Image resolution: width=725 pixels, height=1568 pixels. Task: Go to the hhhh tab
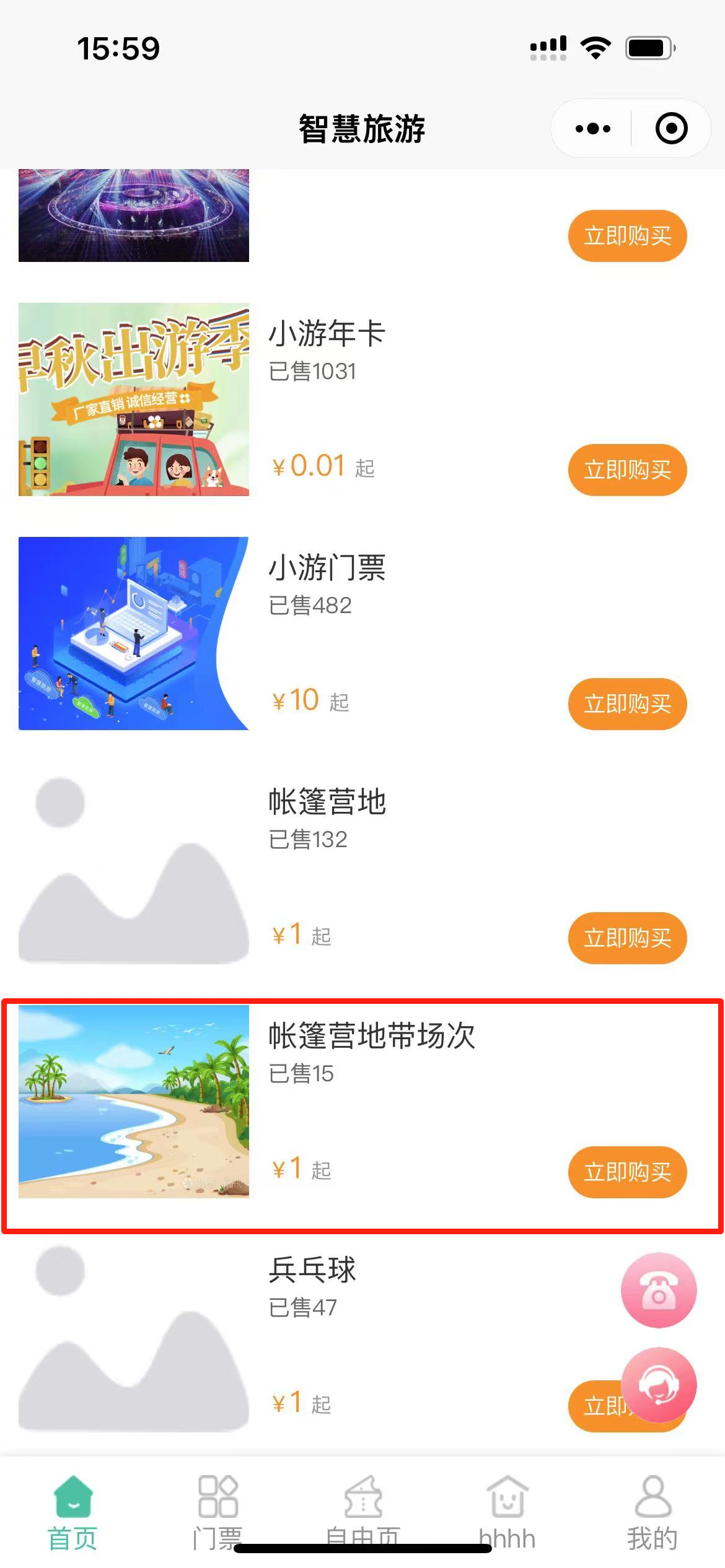click(507, 1512)
